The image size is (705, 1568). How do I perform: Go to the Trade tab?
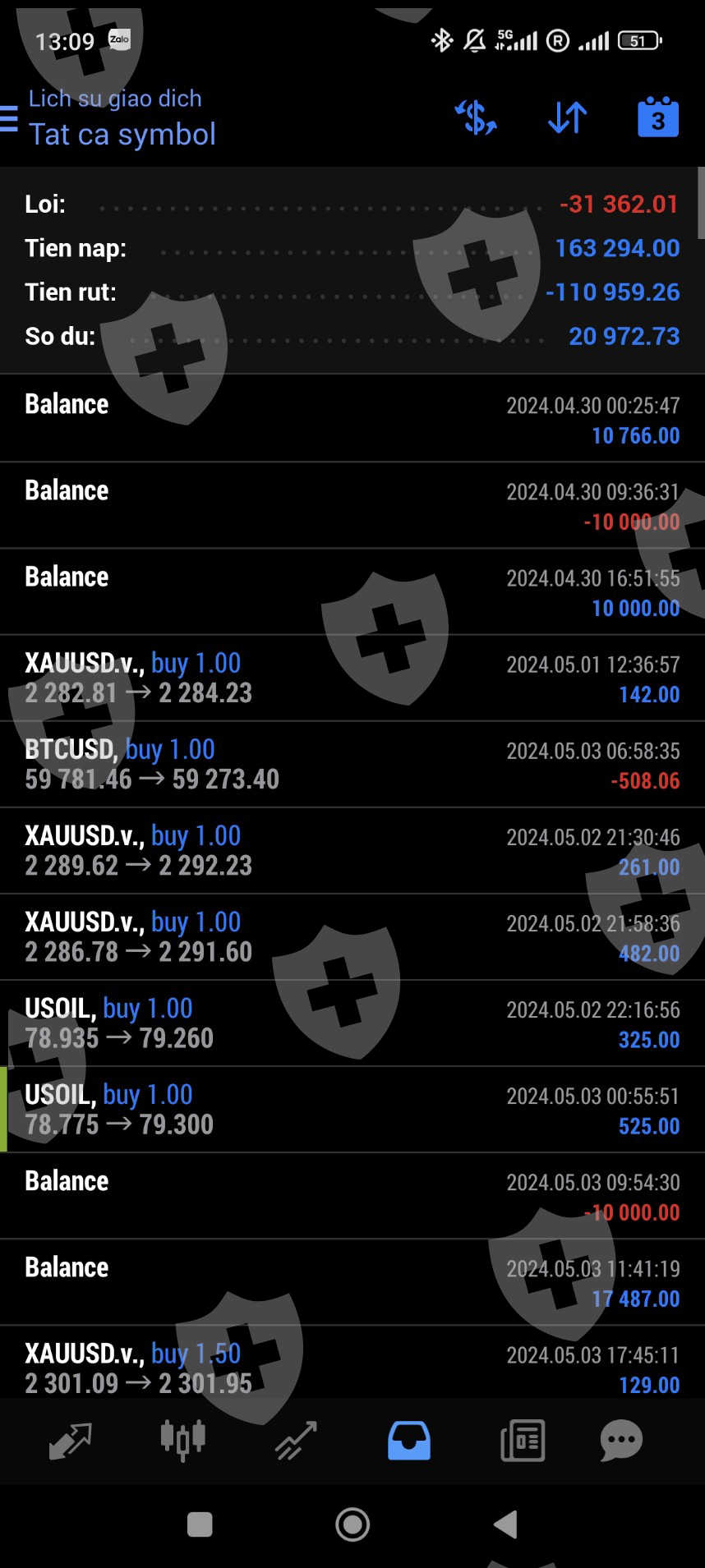(x=296, y=1440)
